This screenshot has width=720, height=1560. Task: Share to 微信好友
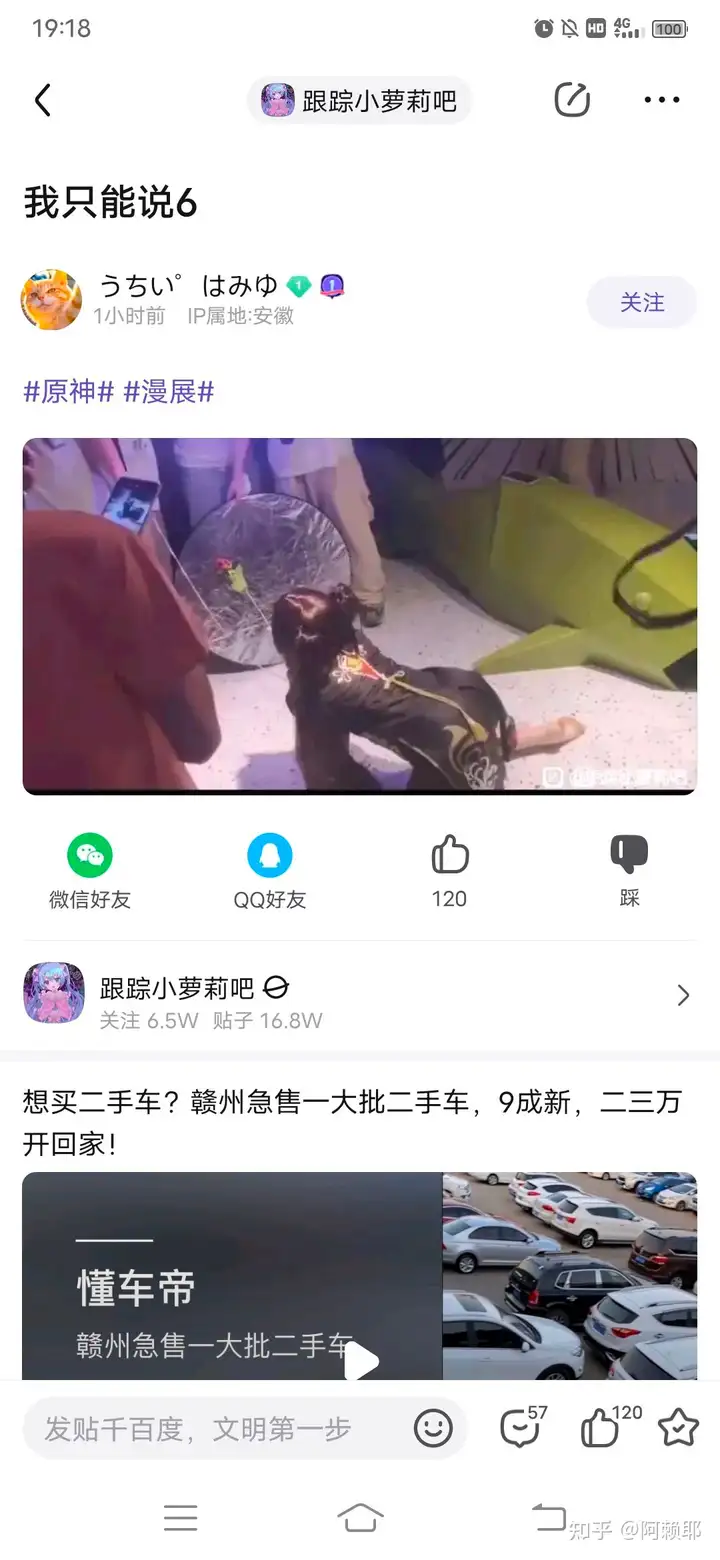tap(90, 871)
